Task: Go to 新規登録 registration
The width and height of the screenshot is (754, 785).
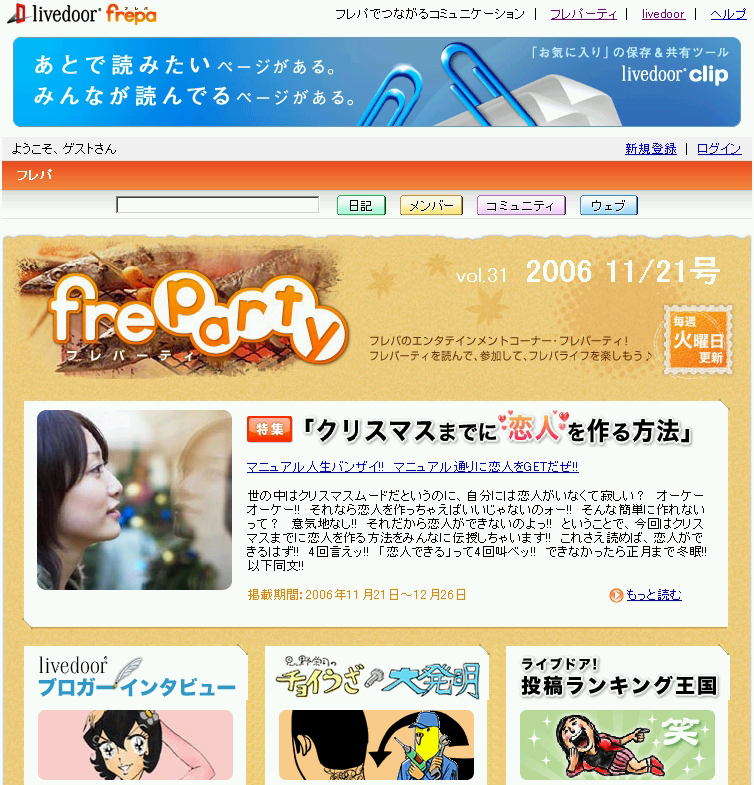Action: tap(650, 149)
